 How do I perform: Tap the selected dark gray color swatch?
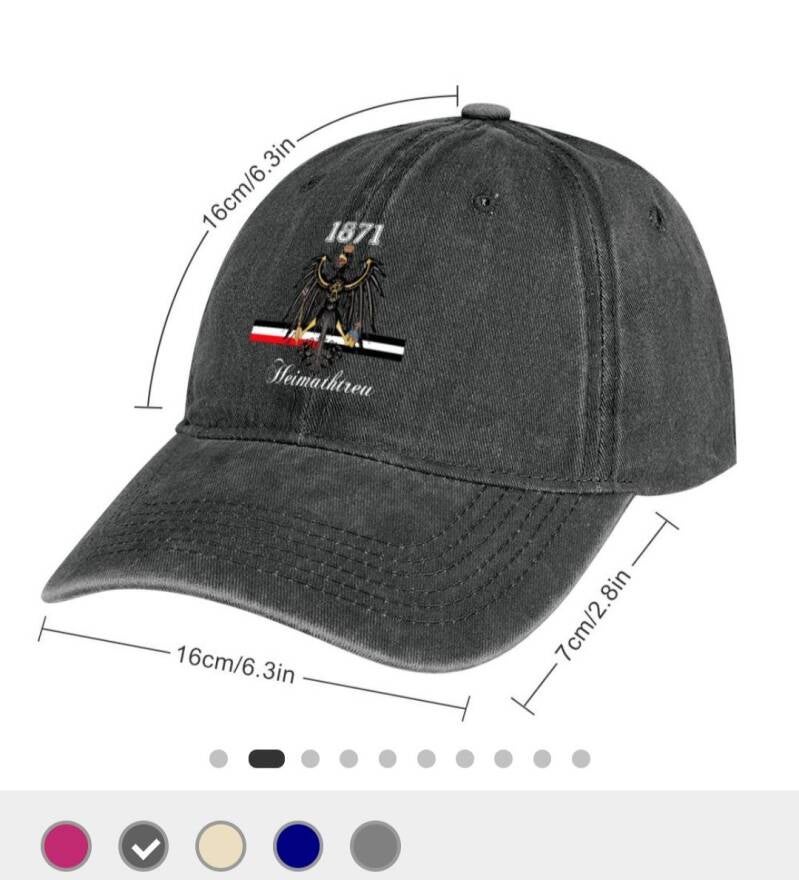point(144,846)
